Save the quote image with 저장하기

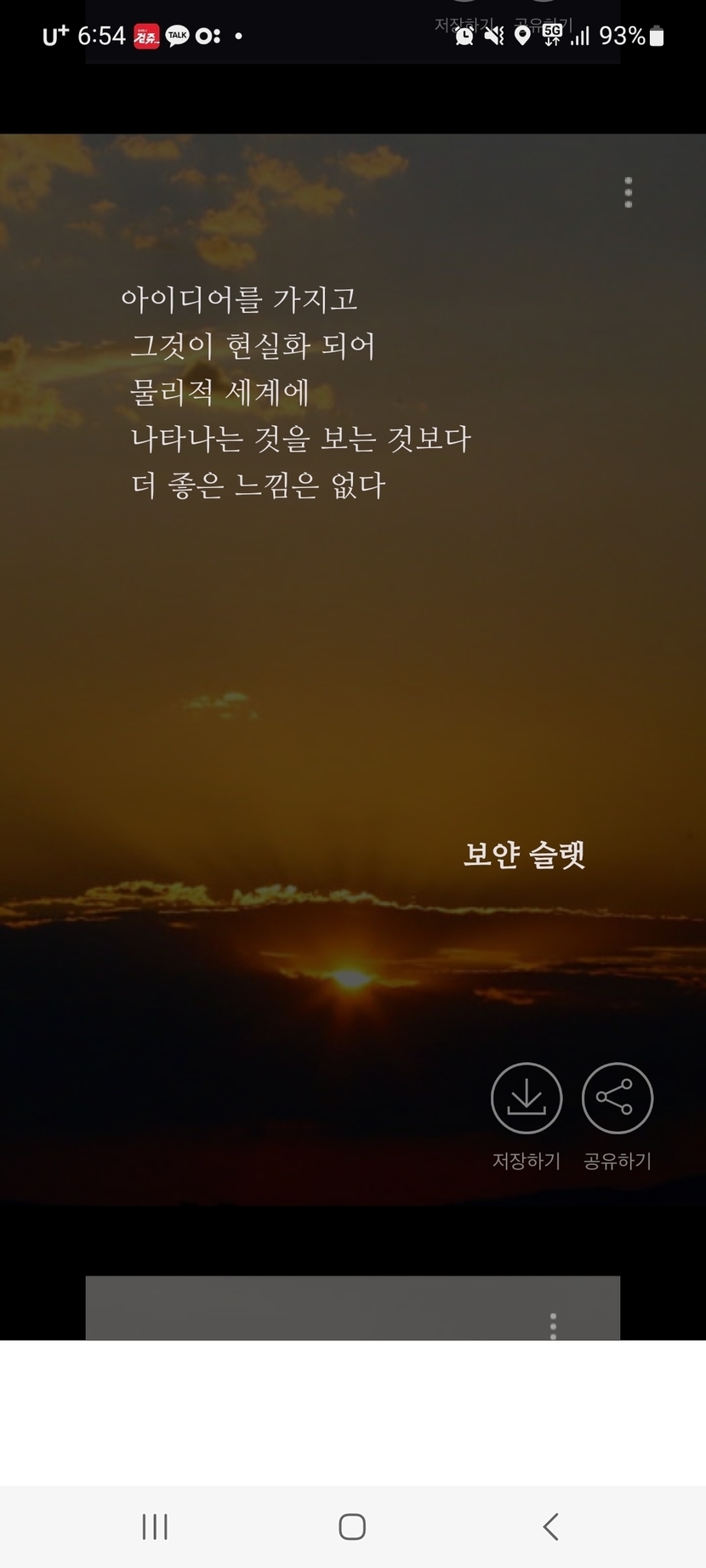click(x=527, y=1099)
